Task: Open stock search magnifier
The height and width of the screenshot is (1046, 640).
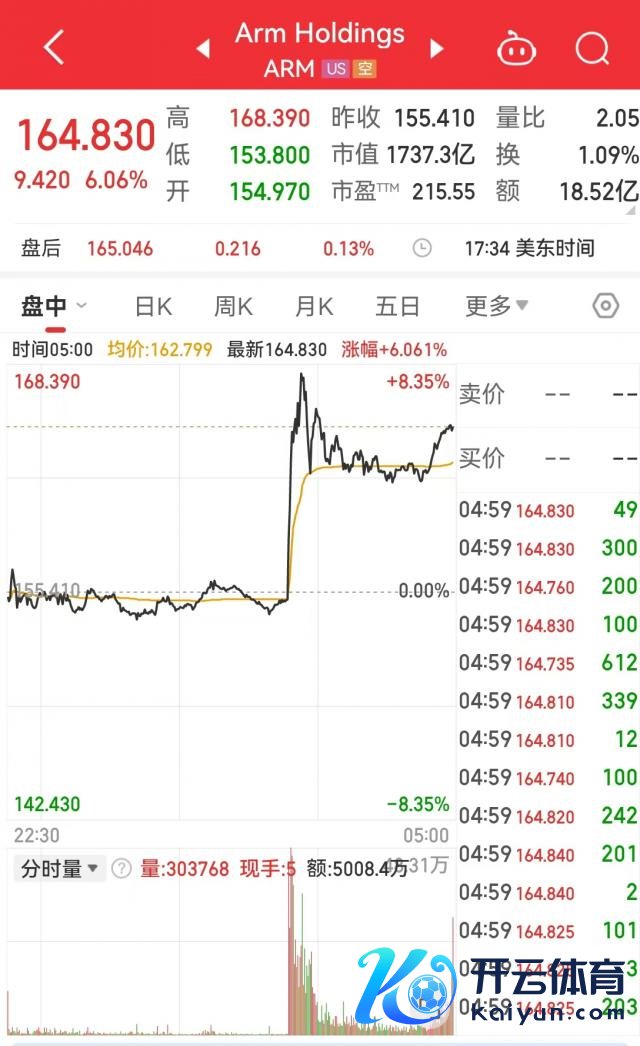Action: [592, 47]
